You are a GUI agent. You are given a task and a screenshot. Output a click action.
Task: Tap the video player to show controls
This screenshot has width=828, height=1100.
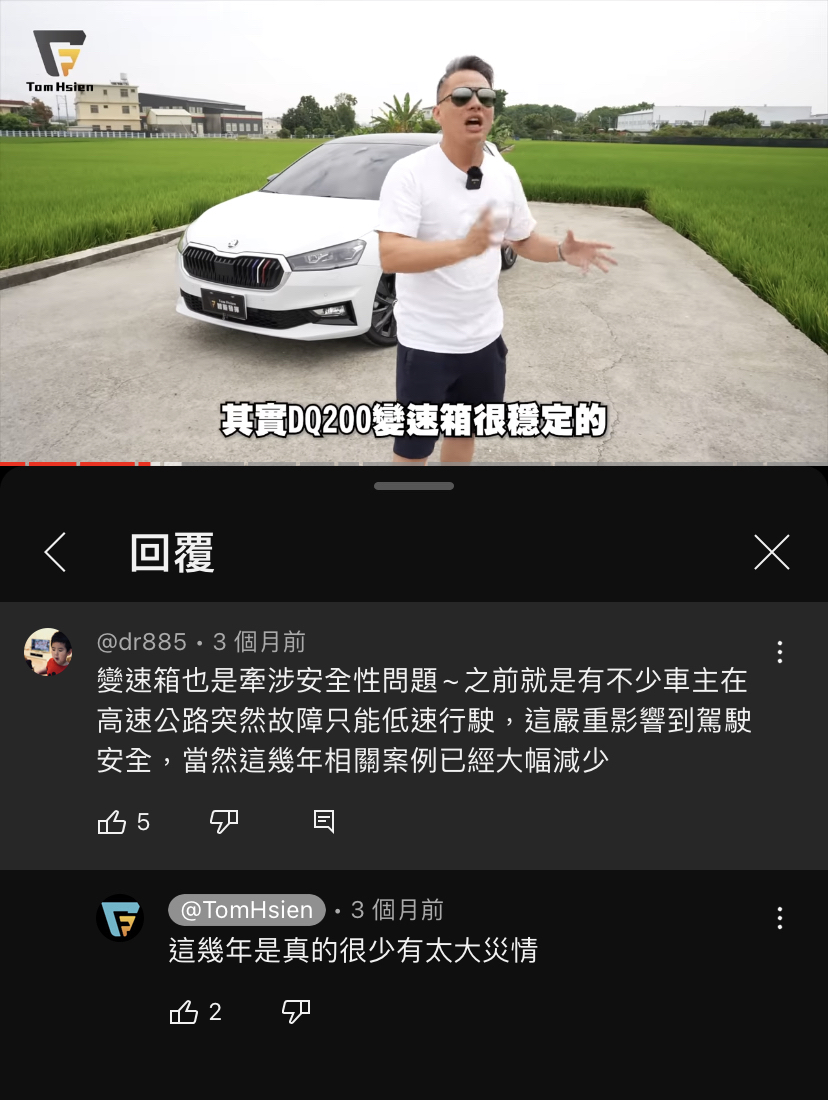(x=414, y=230)
